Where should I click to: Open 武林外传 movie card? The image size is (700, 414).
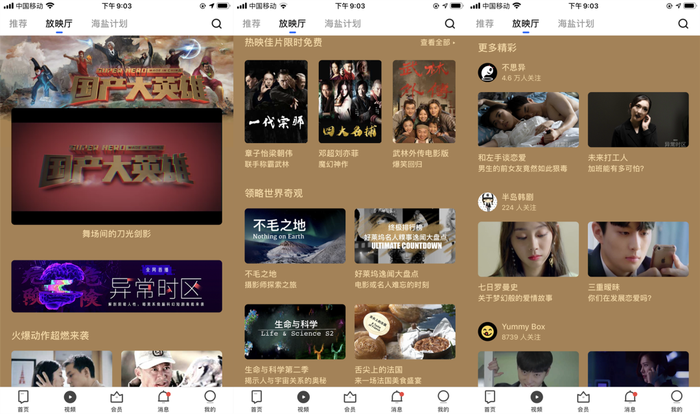click(424, 102)
